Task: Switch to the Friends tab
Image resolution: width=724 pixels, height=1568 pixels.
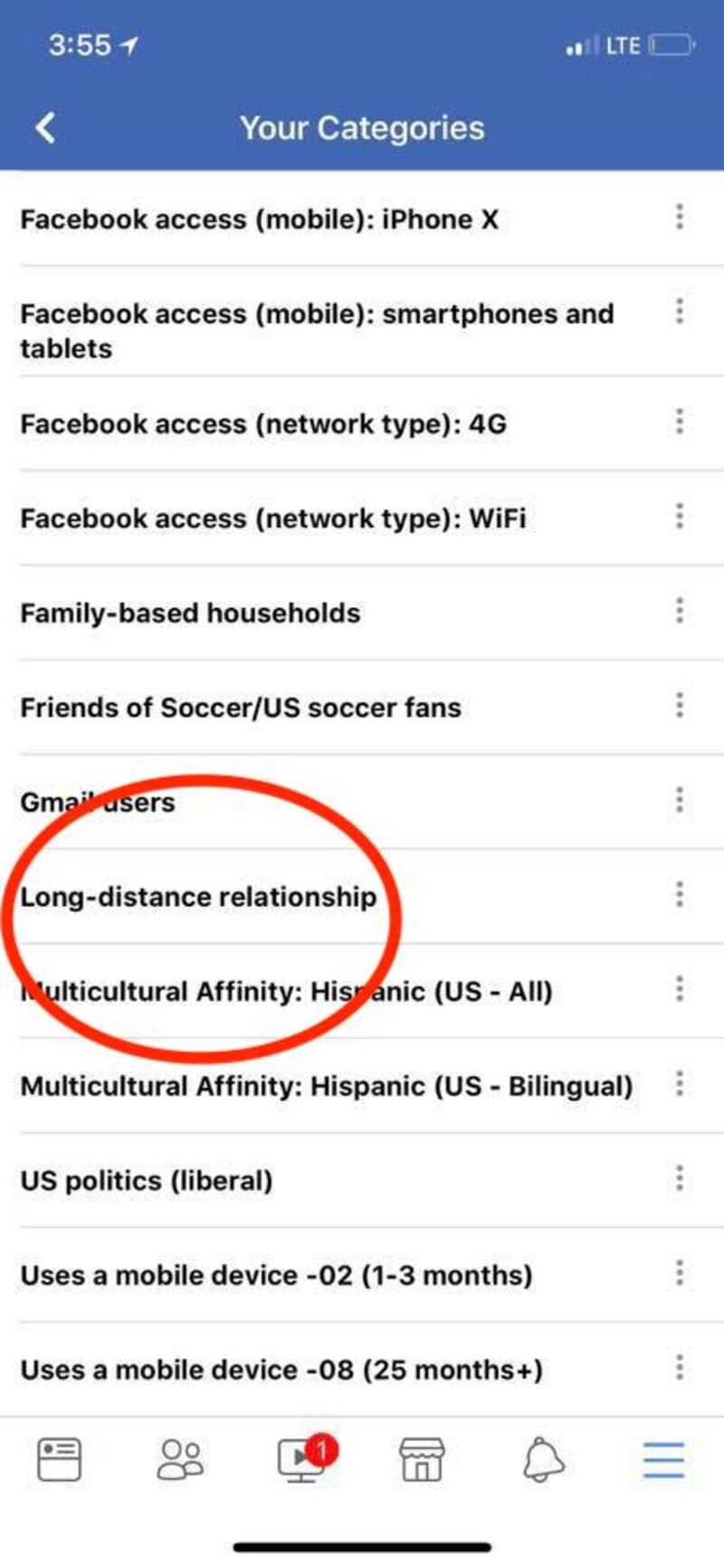Action: point(181,1459)
